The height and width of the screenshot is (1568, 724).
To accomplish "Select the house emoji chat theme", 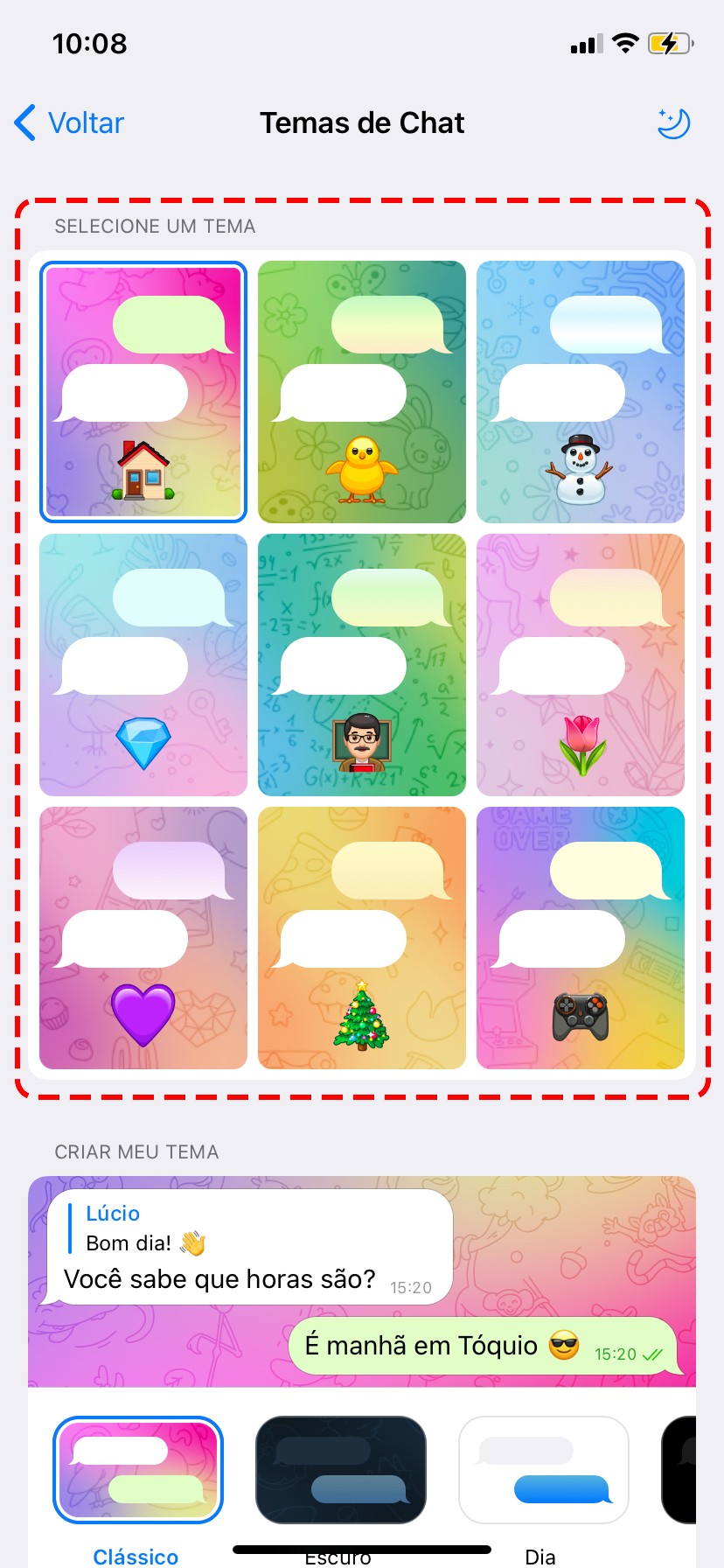I will [x=143, y=392].
